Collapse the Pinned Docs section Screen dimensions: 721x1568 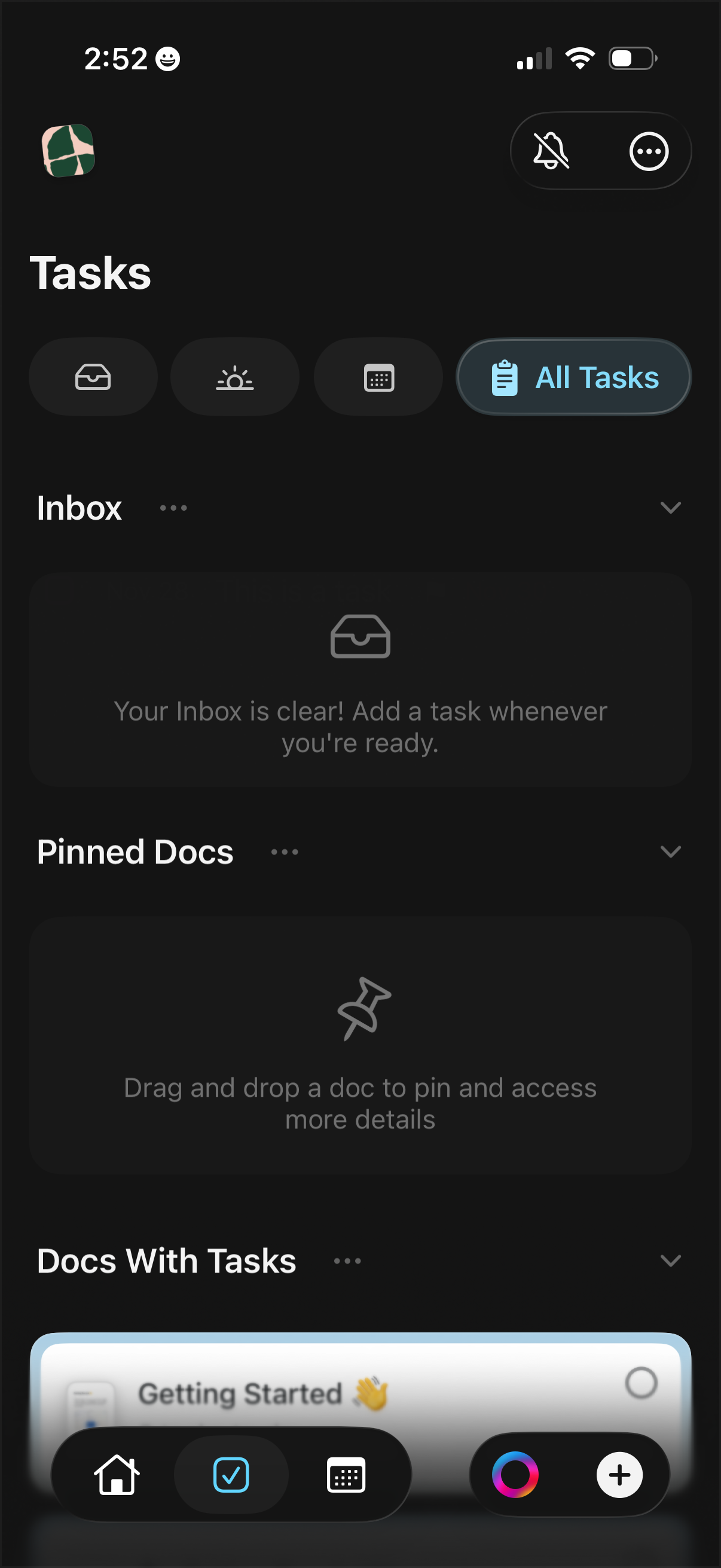click(x=671, y=852)
